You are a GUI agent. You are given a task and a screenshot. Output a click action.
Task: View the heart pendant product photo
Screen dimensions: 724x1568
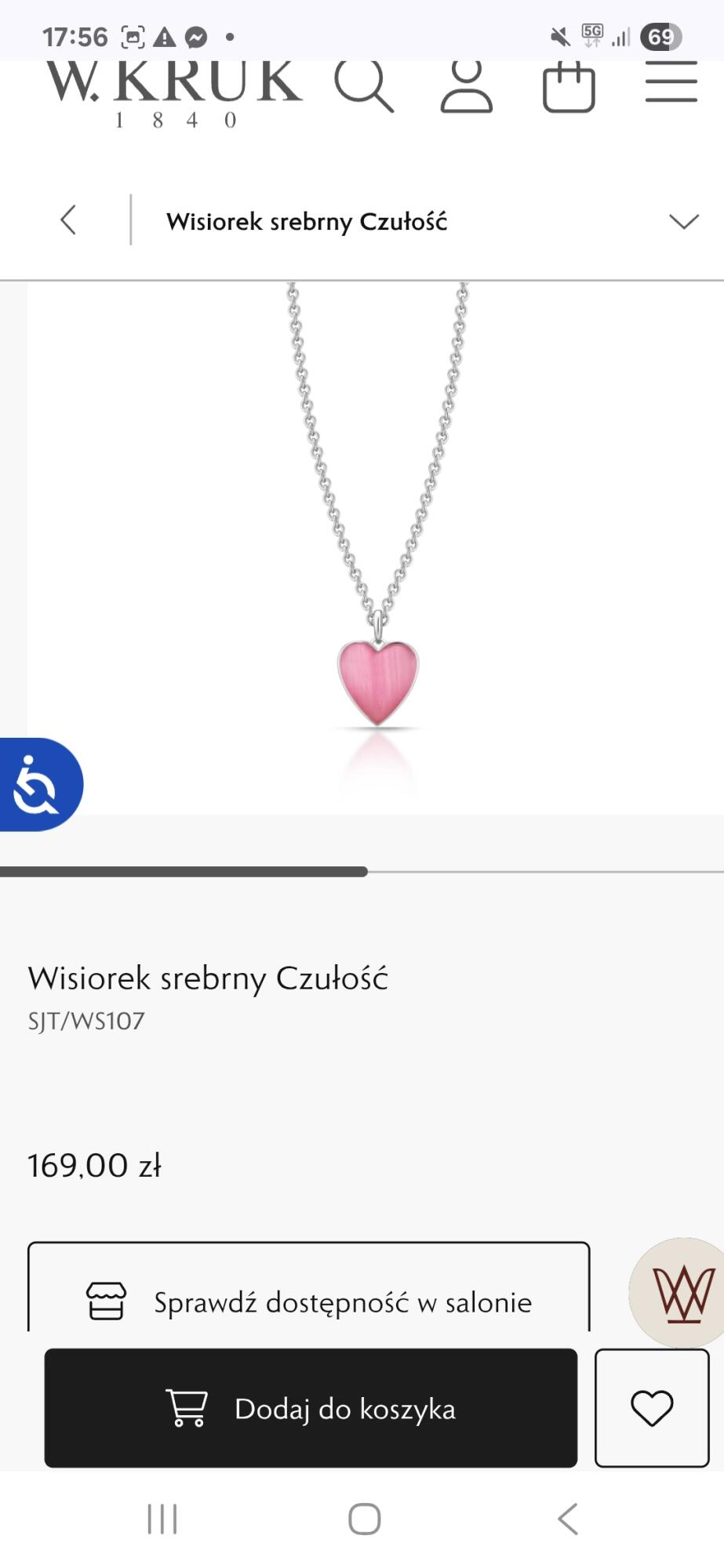tap(377, 549)
